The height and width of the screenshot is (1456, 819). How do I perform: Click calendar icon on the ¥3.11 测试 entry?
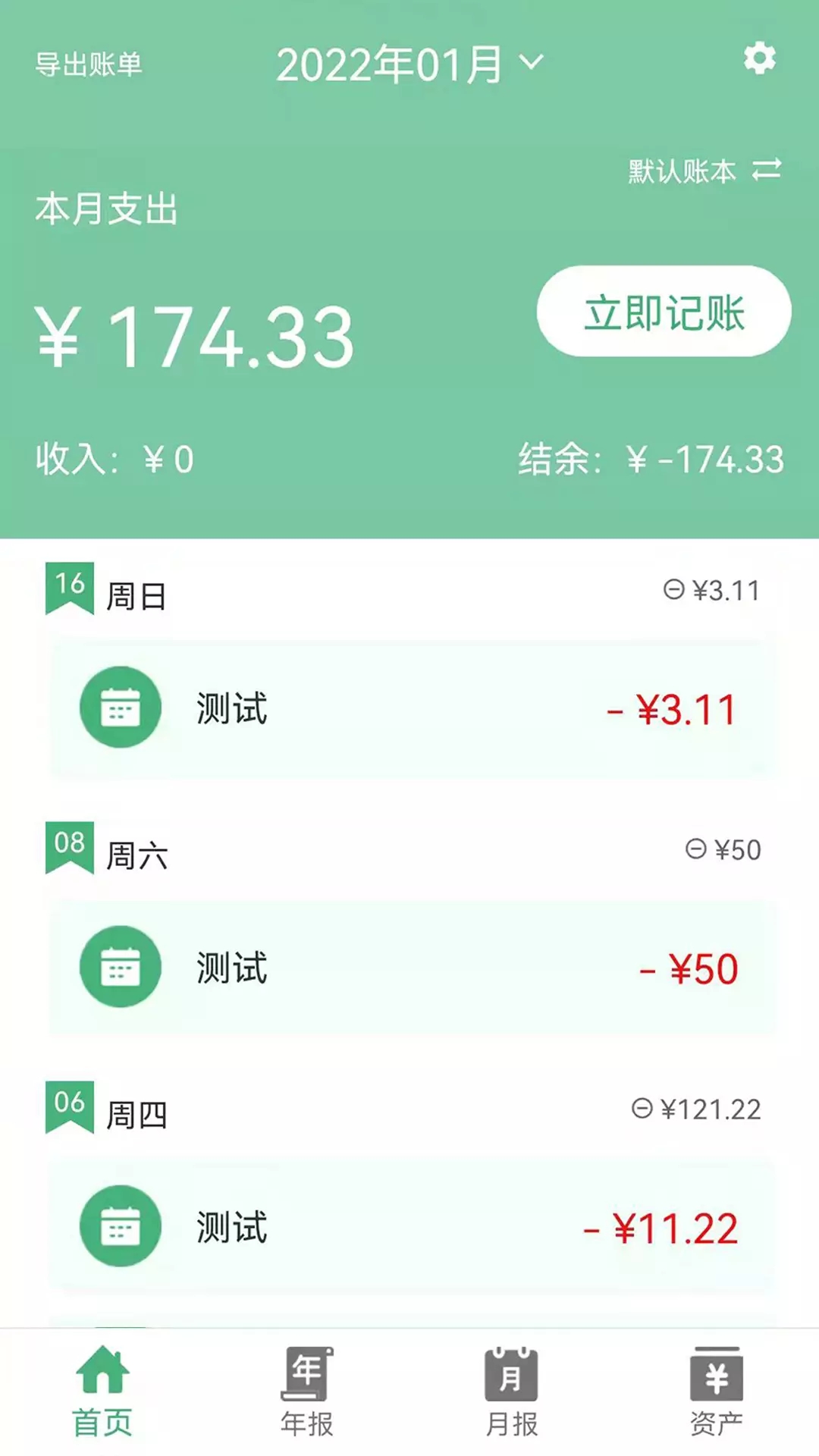coord(120,706)
